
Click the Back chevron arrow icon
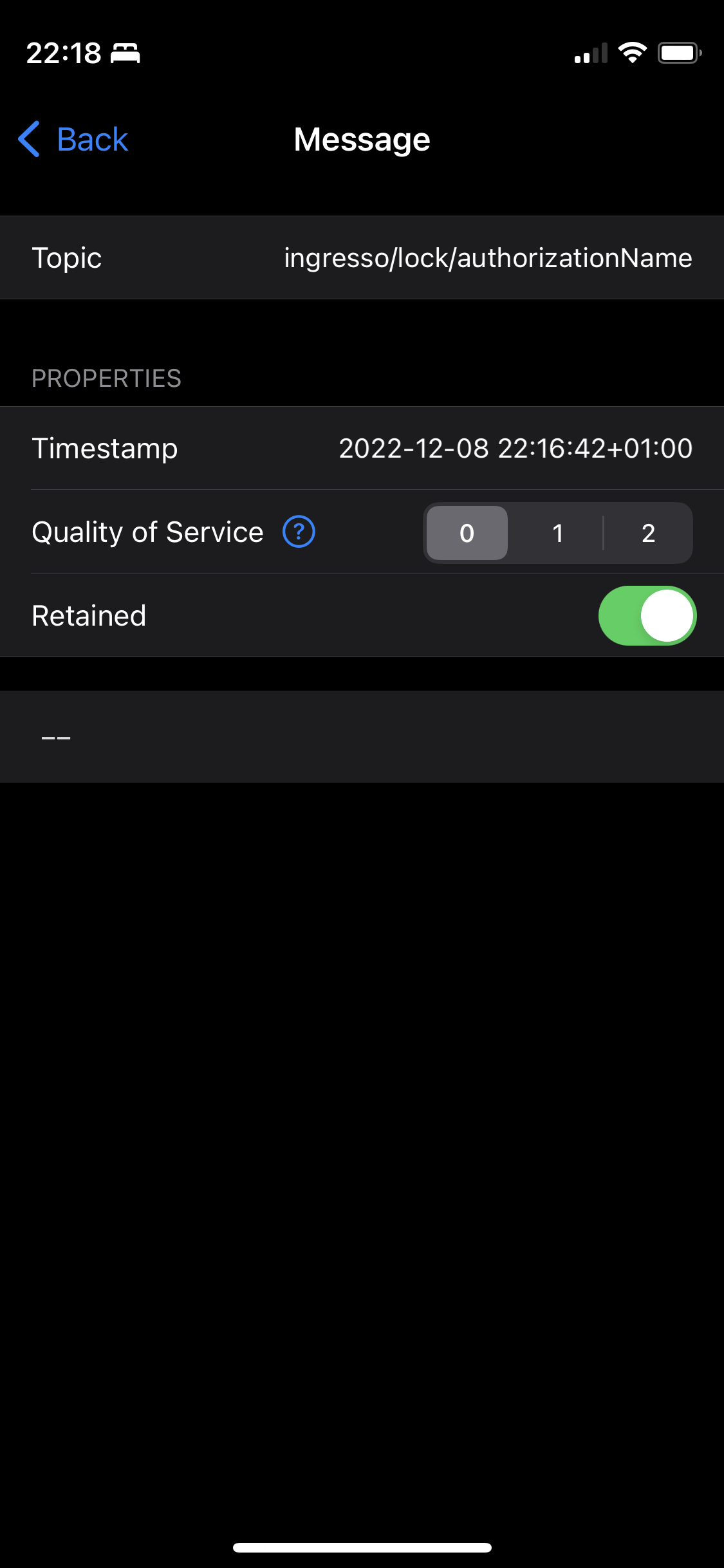pyautogui.click(x=28, y=139)
